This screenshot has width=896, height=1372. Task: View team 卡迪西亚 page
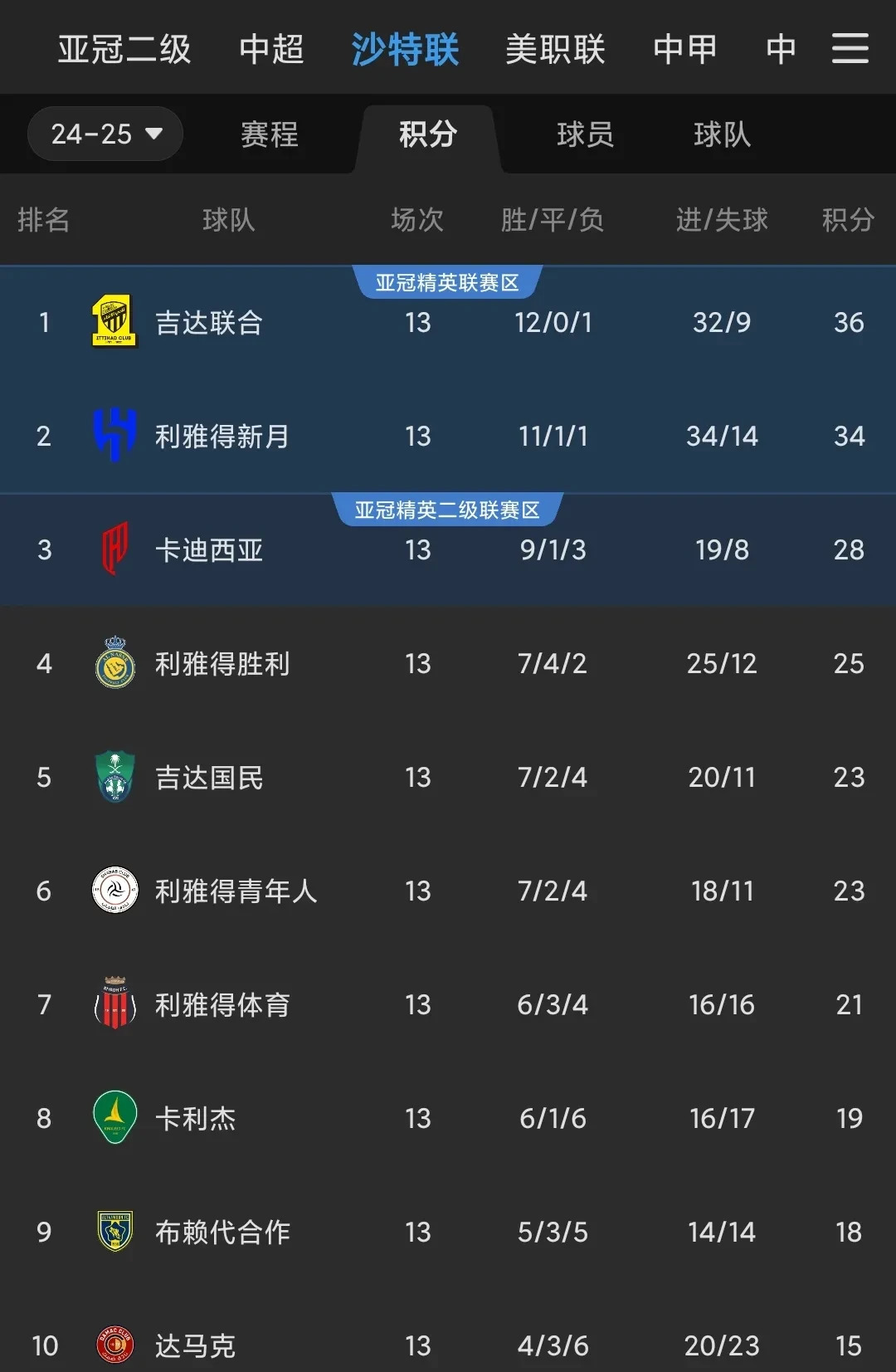pyautogui.click(x=209, y=550)
